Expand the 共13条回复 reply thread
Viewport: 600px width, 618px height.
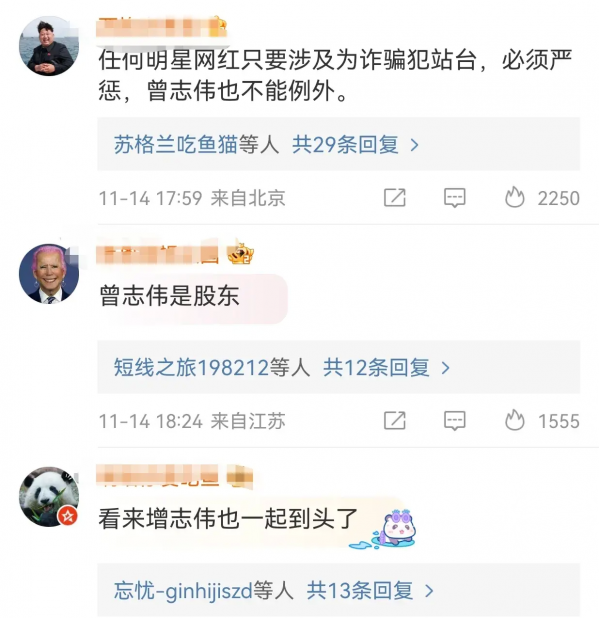click(370, 591)
